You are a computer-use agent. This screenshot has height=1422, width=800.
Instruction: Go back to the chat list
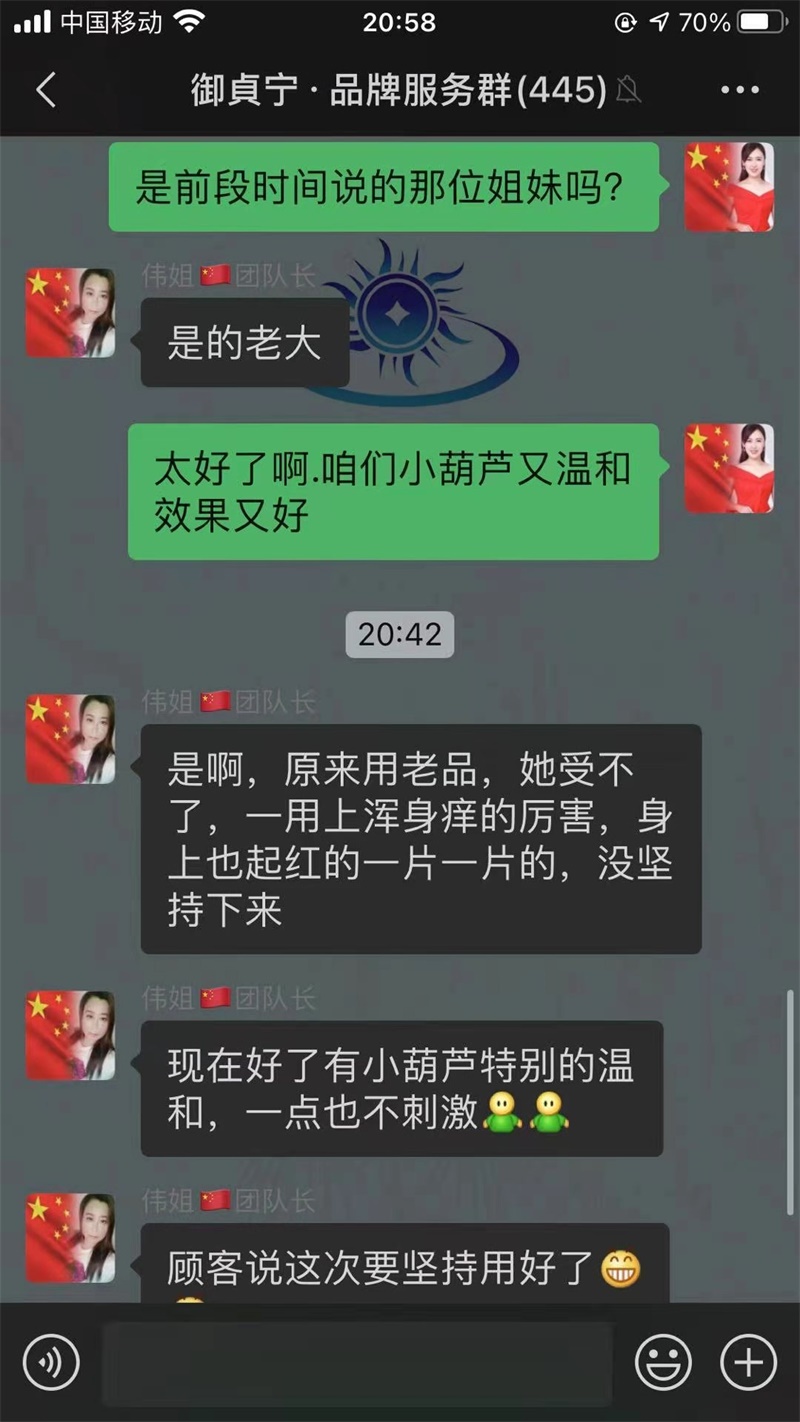tap(45, 91)
